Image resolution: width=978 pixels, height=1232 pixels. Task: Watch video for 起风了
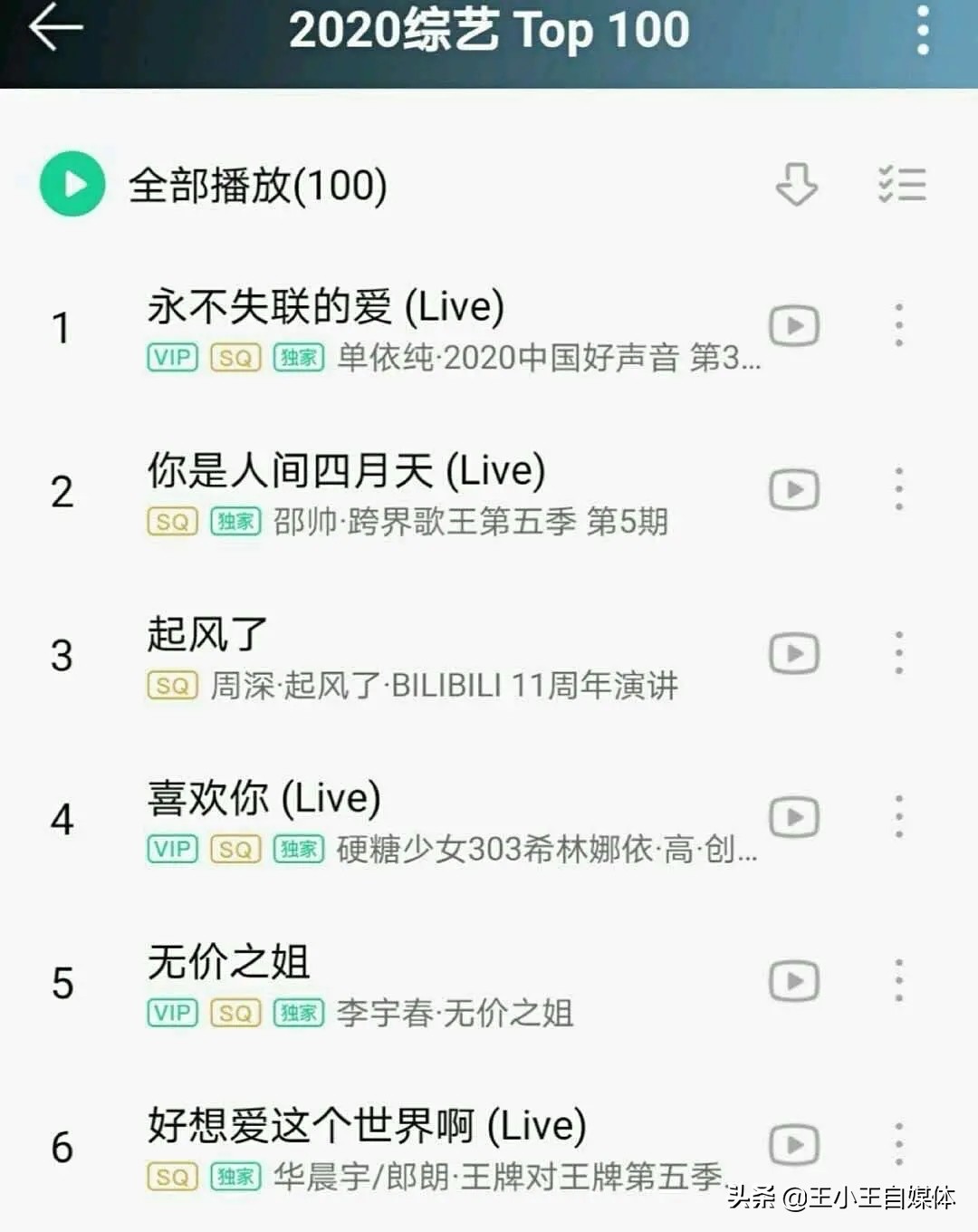click(794, 654)
